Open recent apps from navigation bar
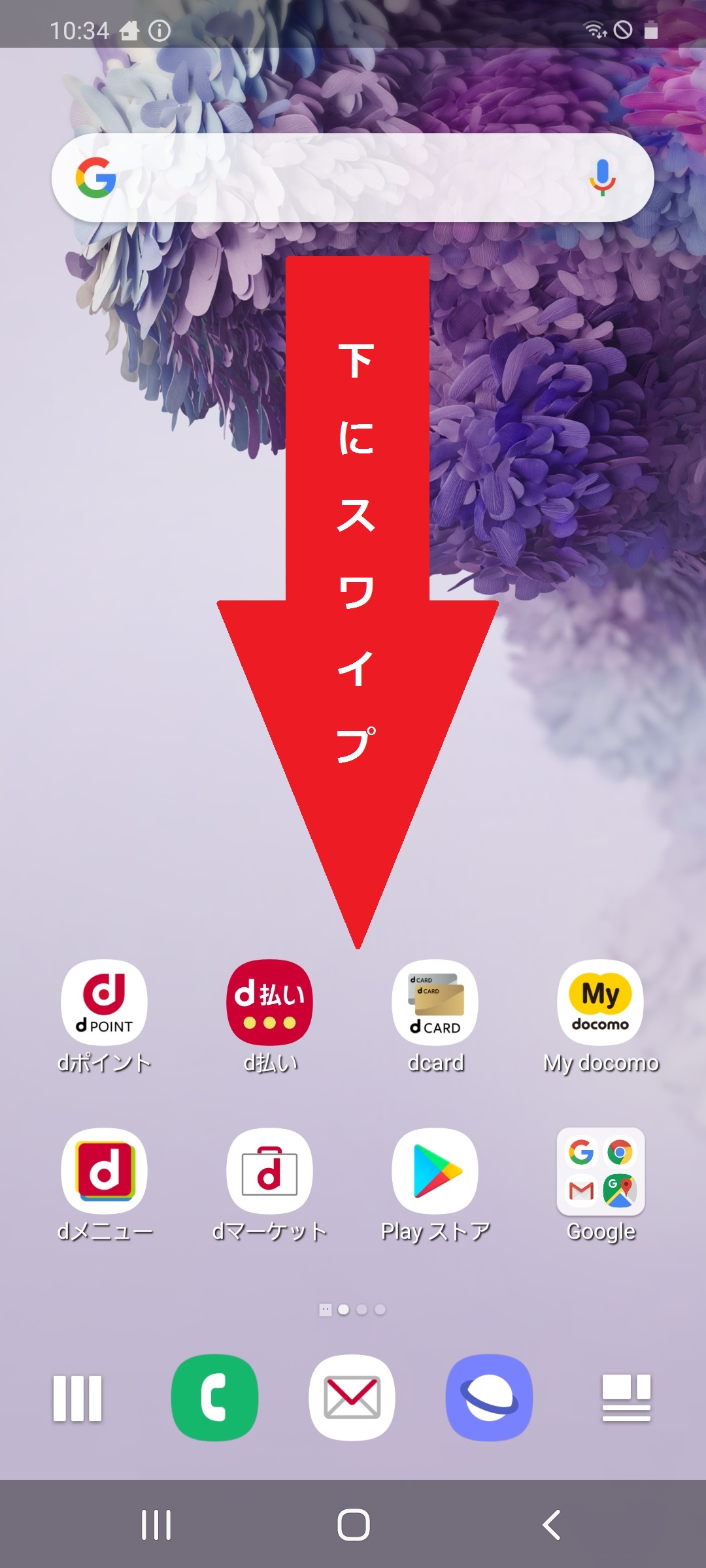The height and width of the screenshot is (1568, 706). (156, 1524)
